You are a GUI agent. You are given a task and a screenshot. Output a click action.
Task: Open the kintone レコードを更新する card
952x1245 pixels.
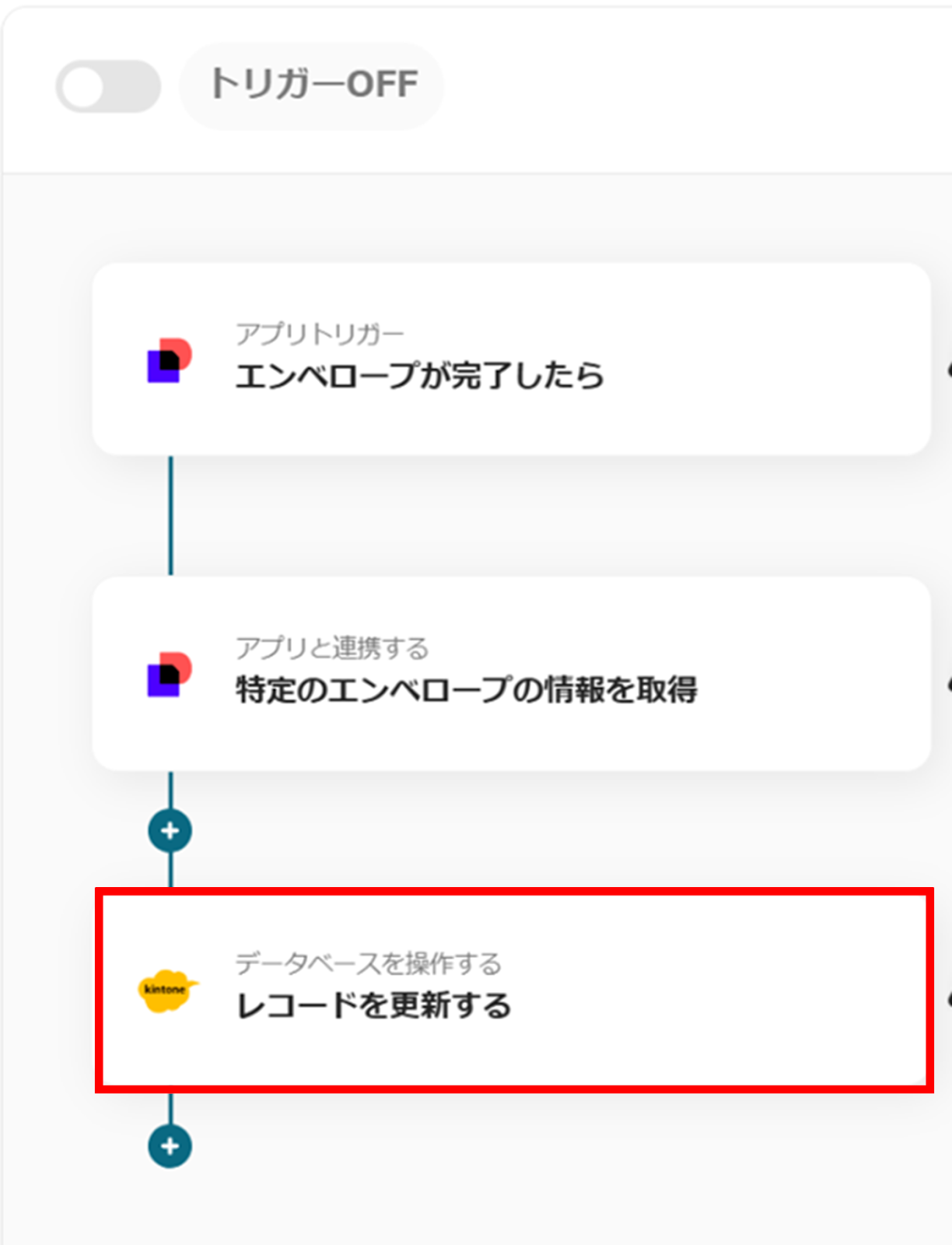click(513, 990)
